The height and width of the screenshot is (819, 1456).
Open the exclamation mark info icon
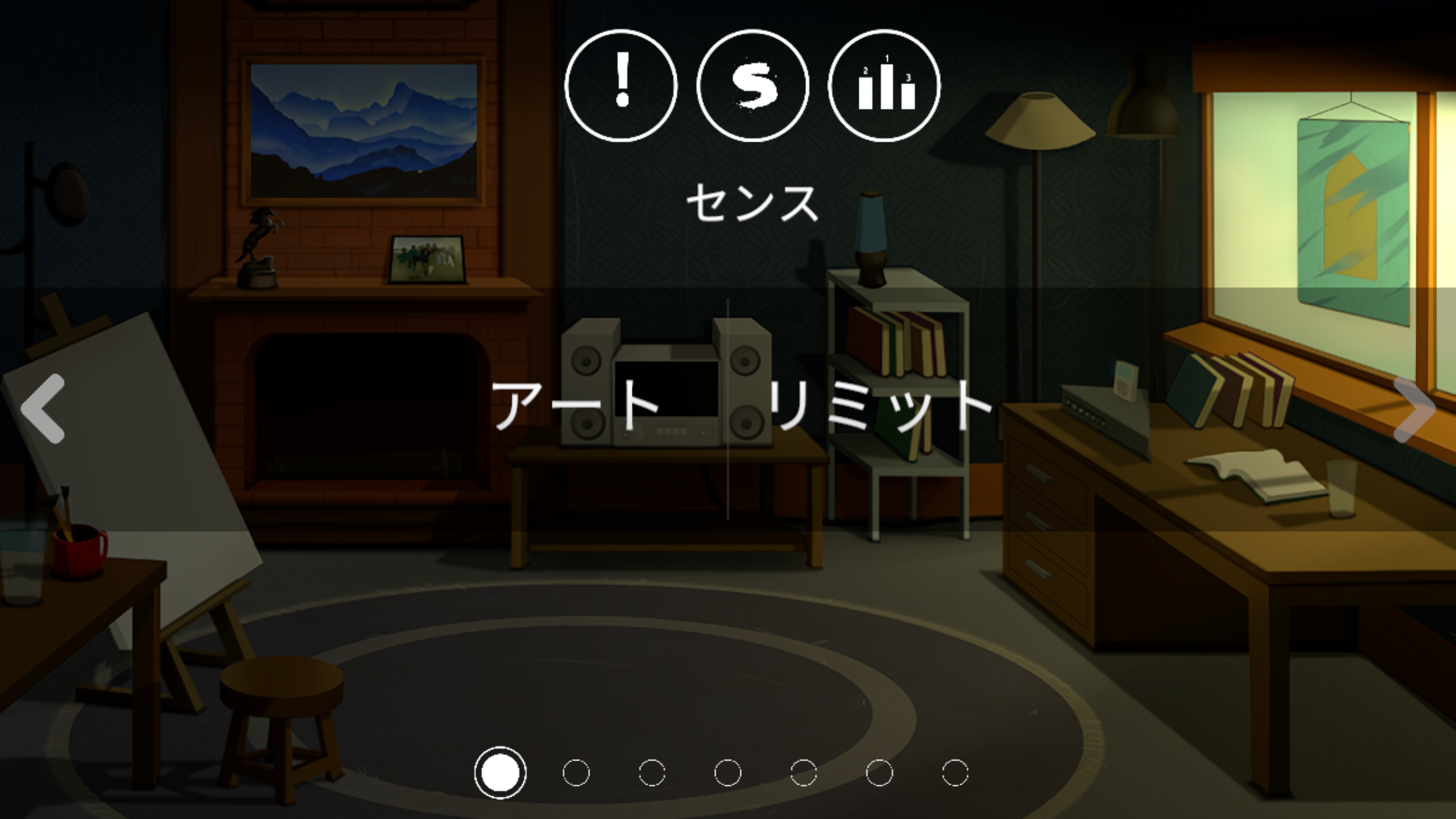[621, 85]
